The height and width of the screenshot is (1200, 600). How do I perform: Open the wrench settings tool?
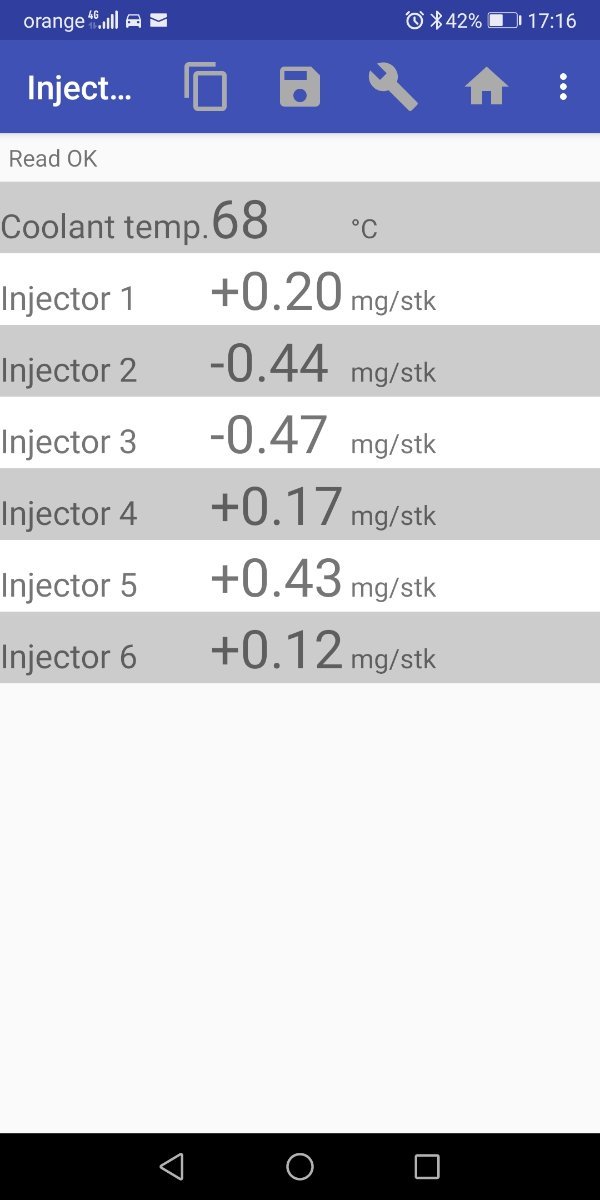coord(393,88)
